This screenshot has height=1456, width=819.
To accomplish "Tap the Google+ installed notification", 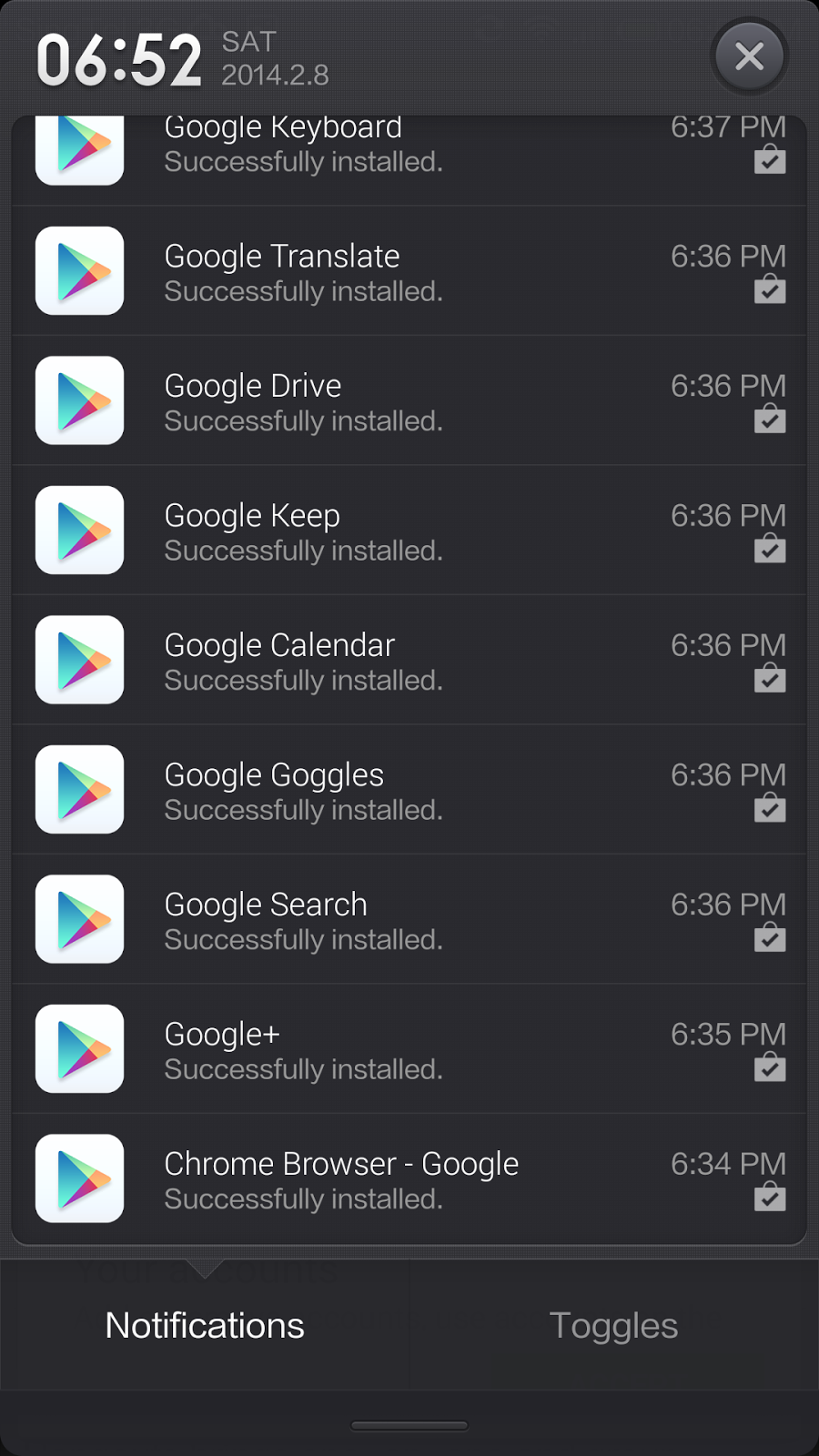I will [x=409, y=1049].
